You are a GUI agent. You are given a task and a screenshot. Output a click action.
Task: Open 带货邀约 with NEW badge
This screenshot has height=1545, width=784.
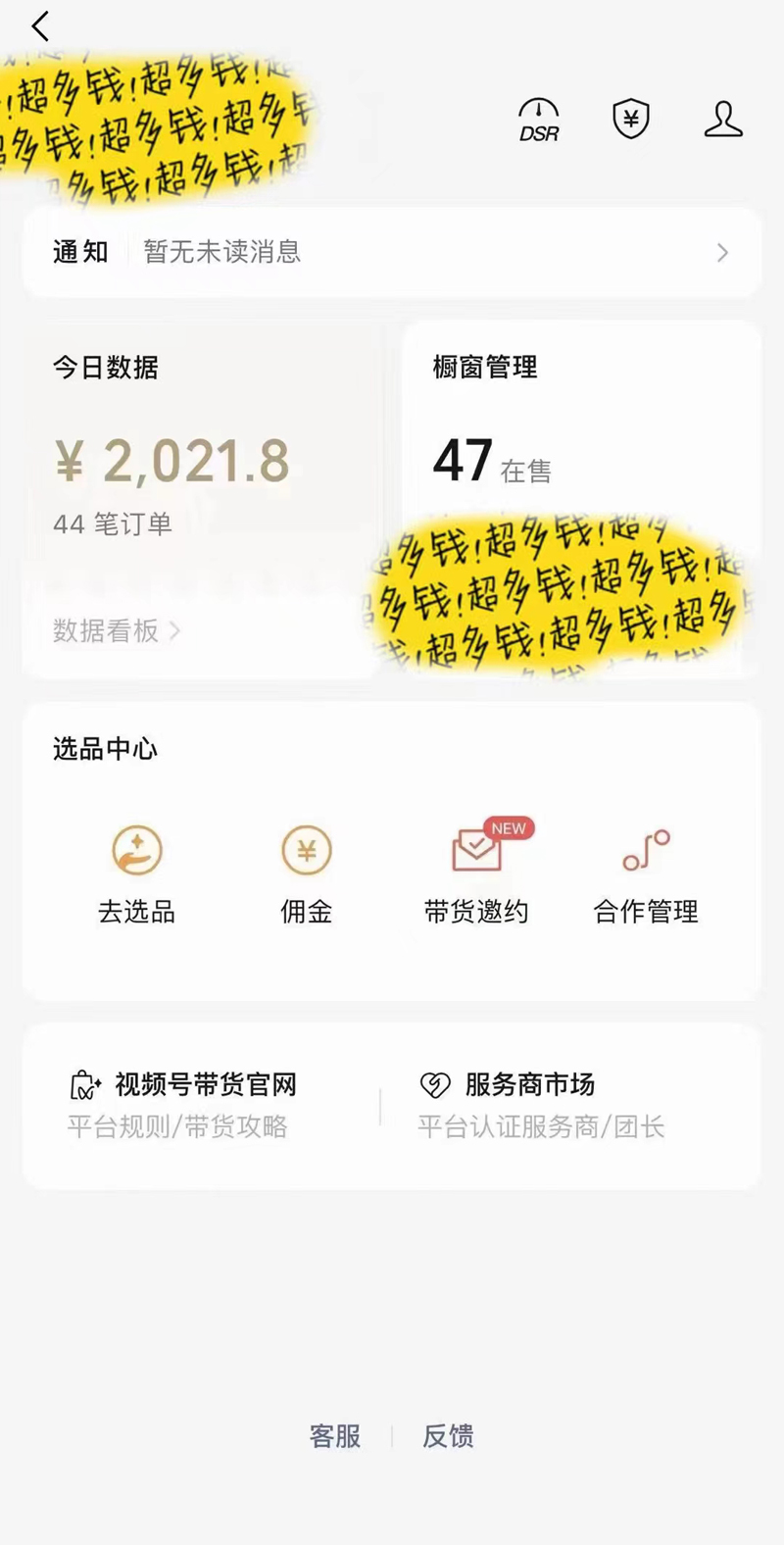tap(476, 872)
